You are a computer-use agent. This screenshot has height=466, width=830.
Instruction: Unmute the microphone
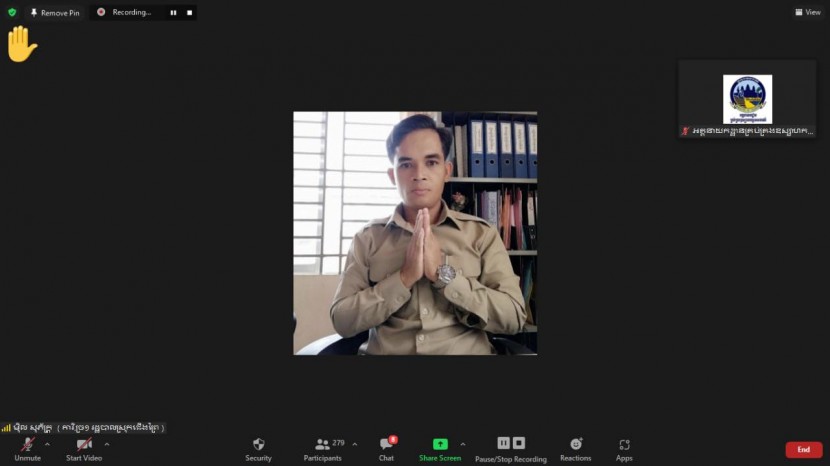pos(27,448)
